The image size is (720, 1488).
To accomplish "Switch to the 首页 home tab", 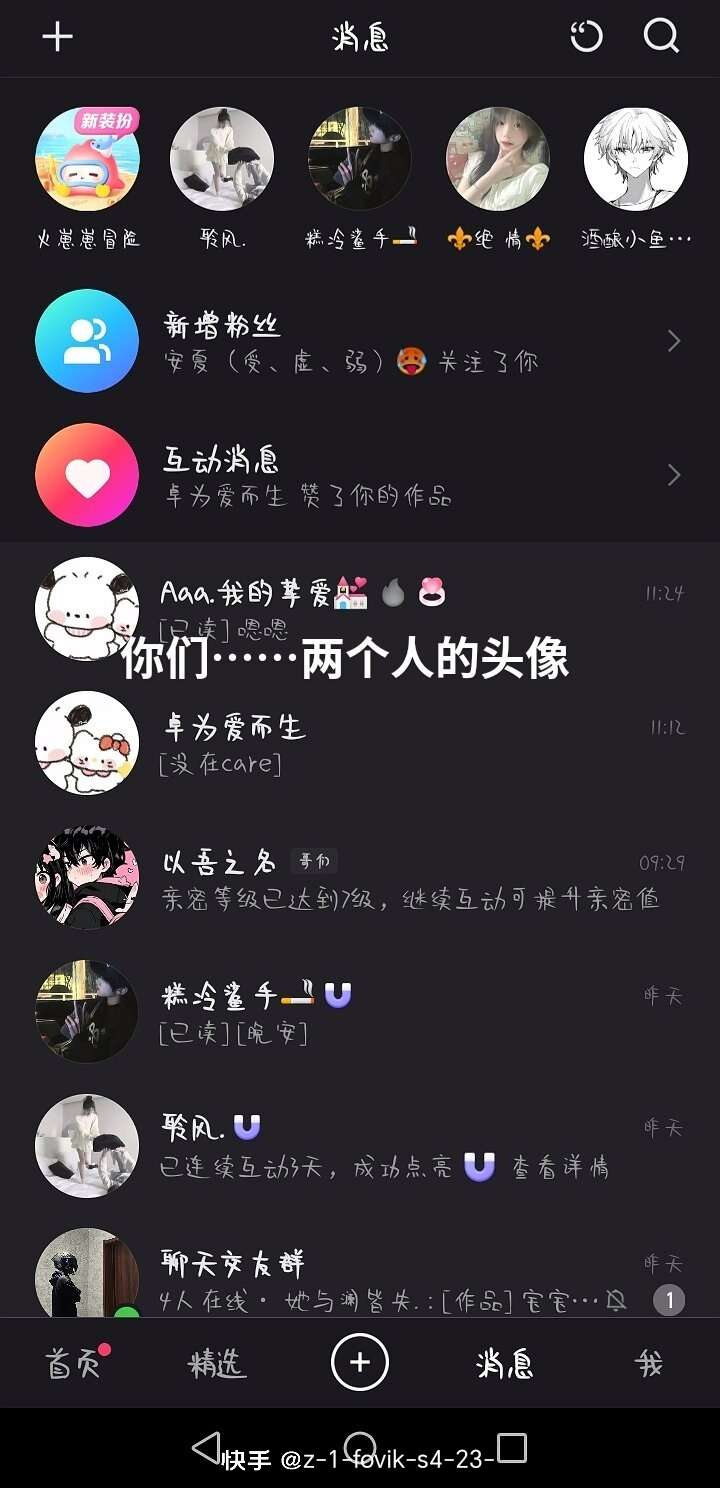I will tap(73, 1363).
